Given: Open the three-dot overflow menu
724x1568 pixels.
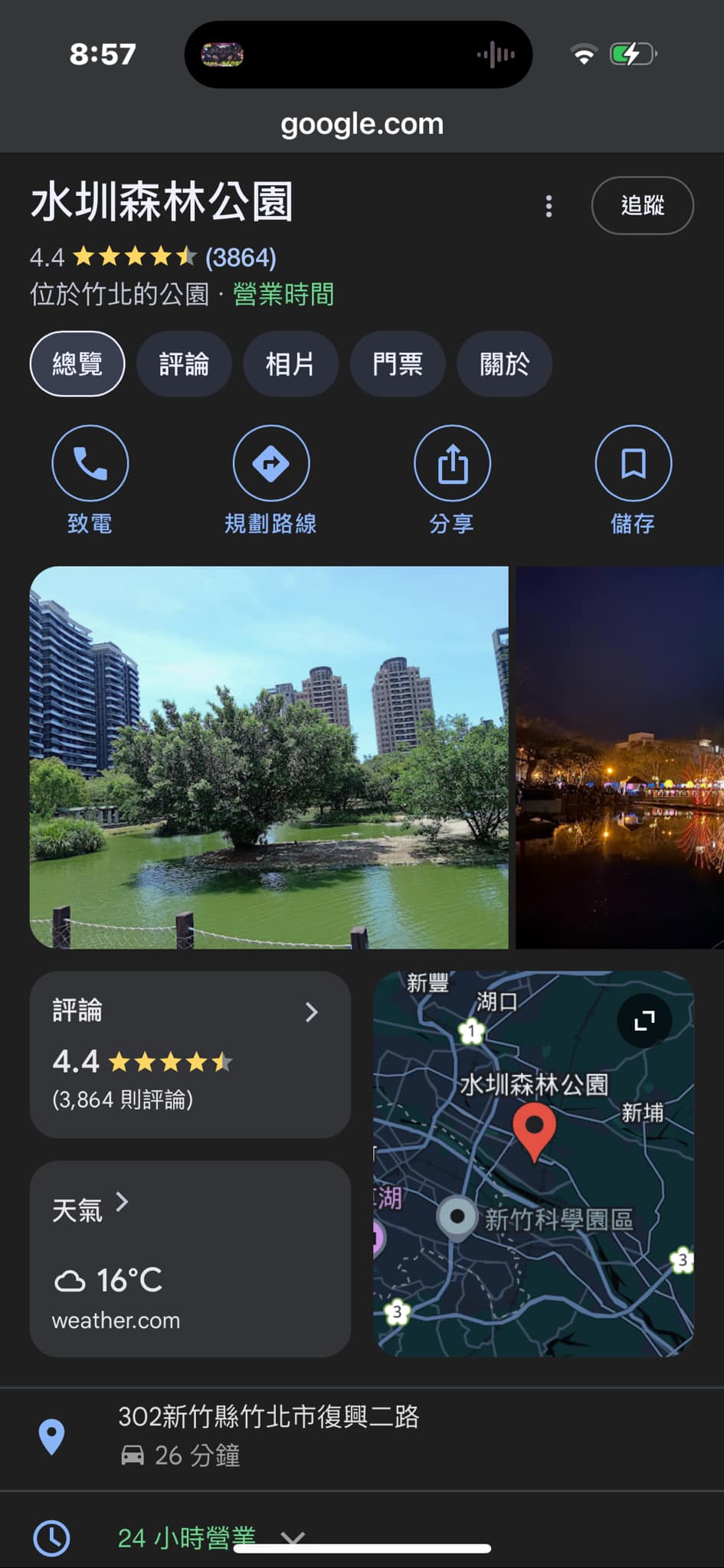Looking at the screenshot, I should point(549,206).
